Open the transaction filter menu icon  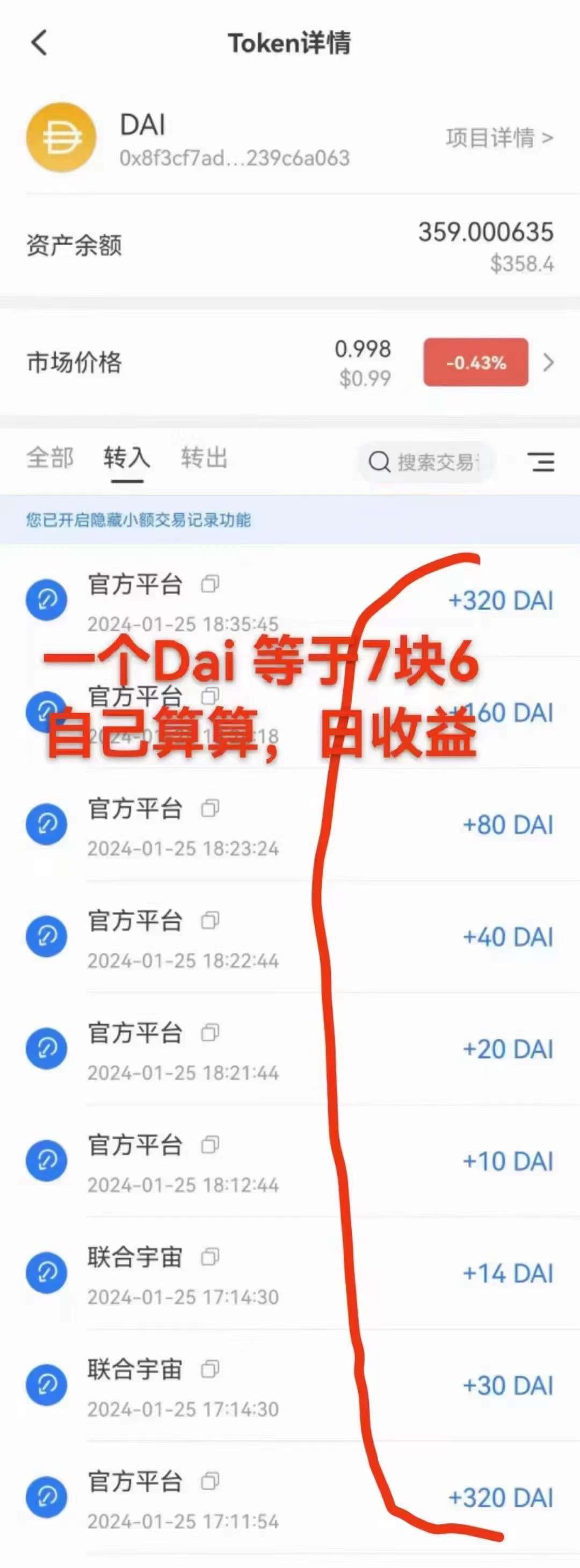coord(541,463)
